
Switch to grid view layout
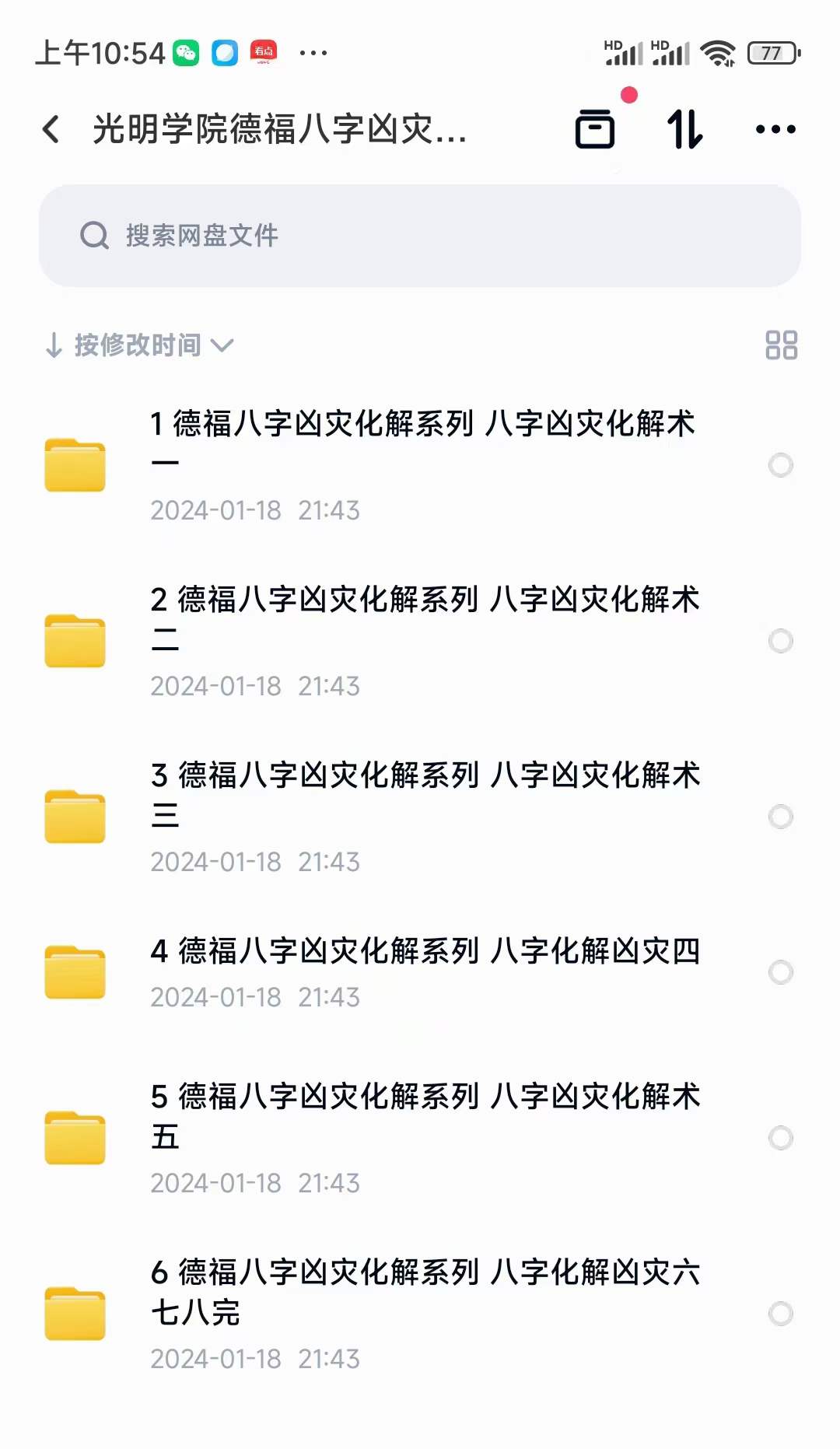781,345
